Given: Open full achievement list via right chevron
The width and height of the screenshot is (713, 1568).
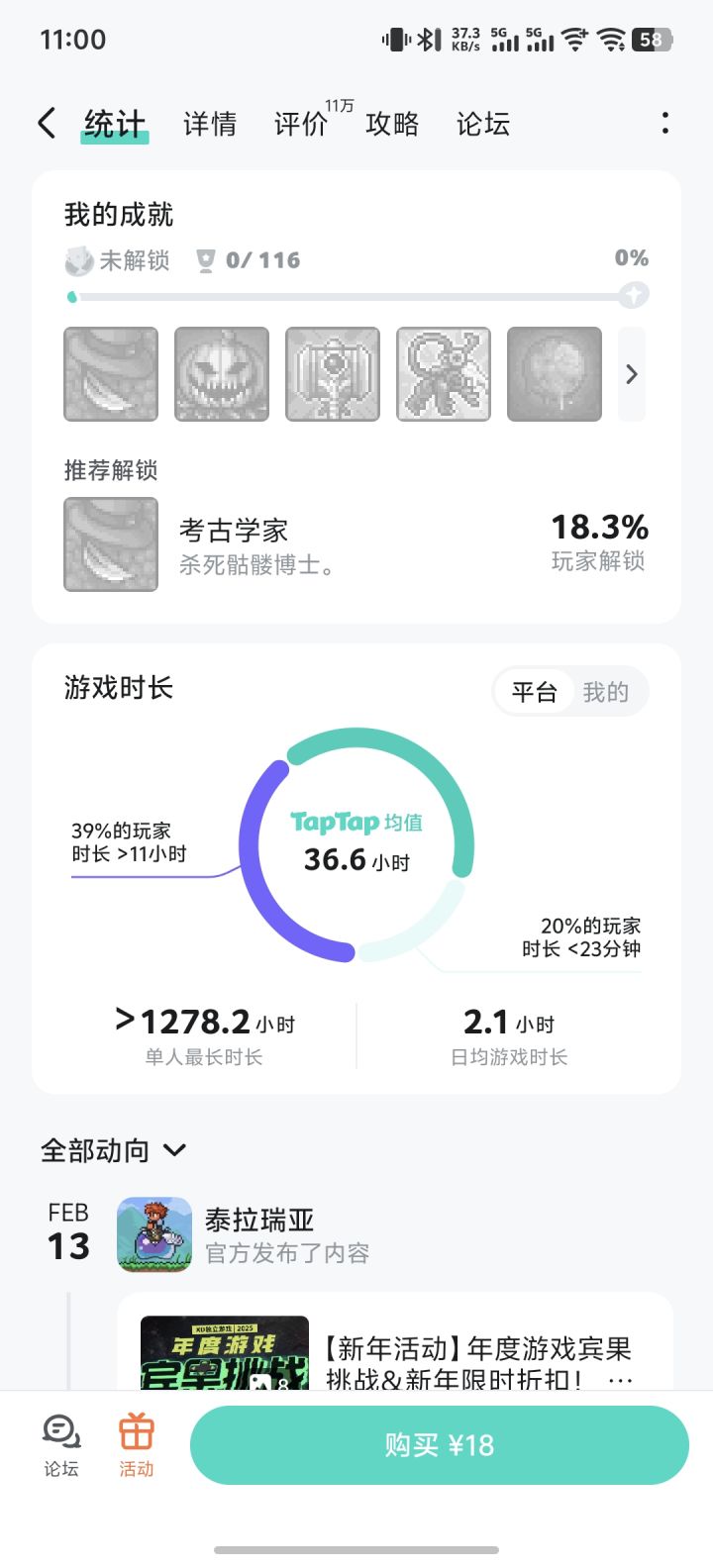Looking at the screenshot, I should (x=632, y=373).
